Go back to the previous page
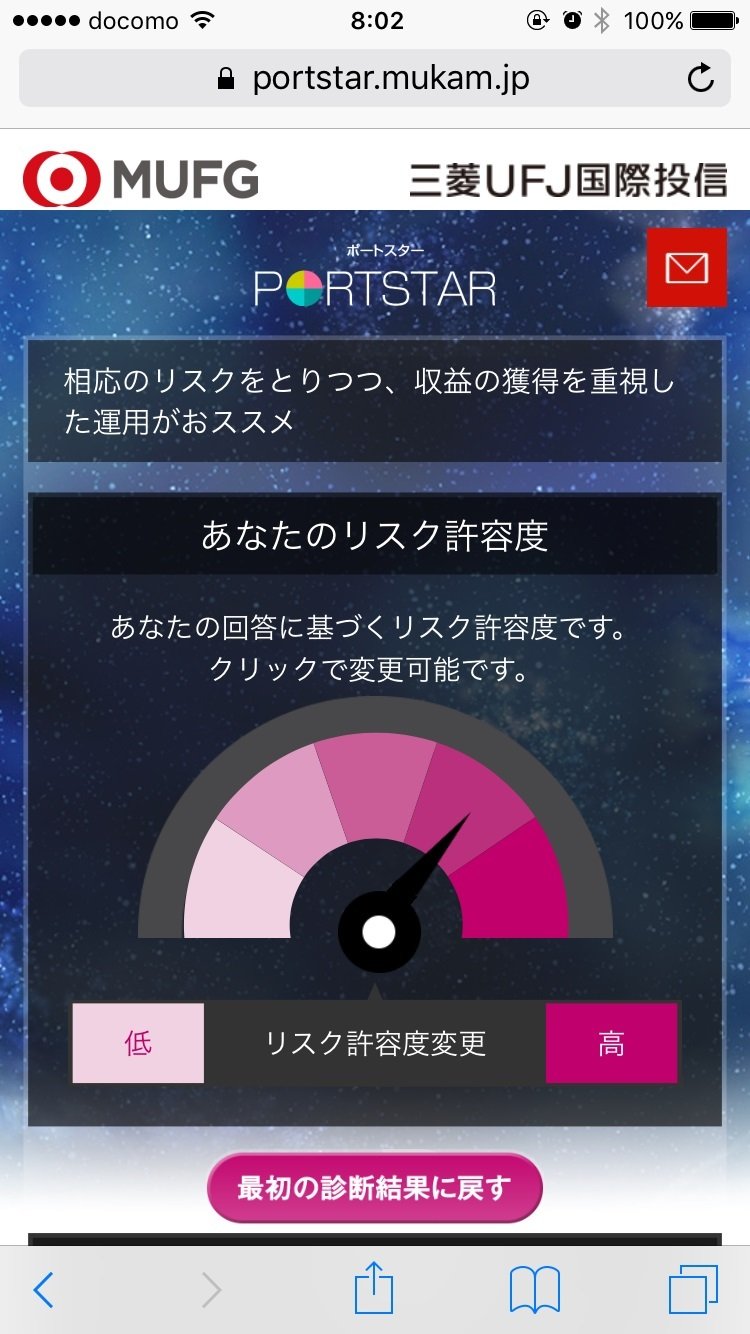The width and height of the screenshot is (750, 1334). 43,1290
